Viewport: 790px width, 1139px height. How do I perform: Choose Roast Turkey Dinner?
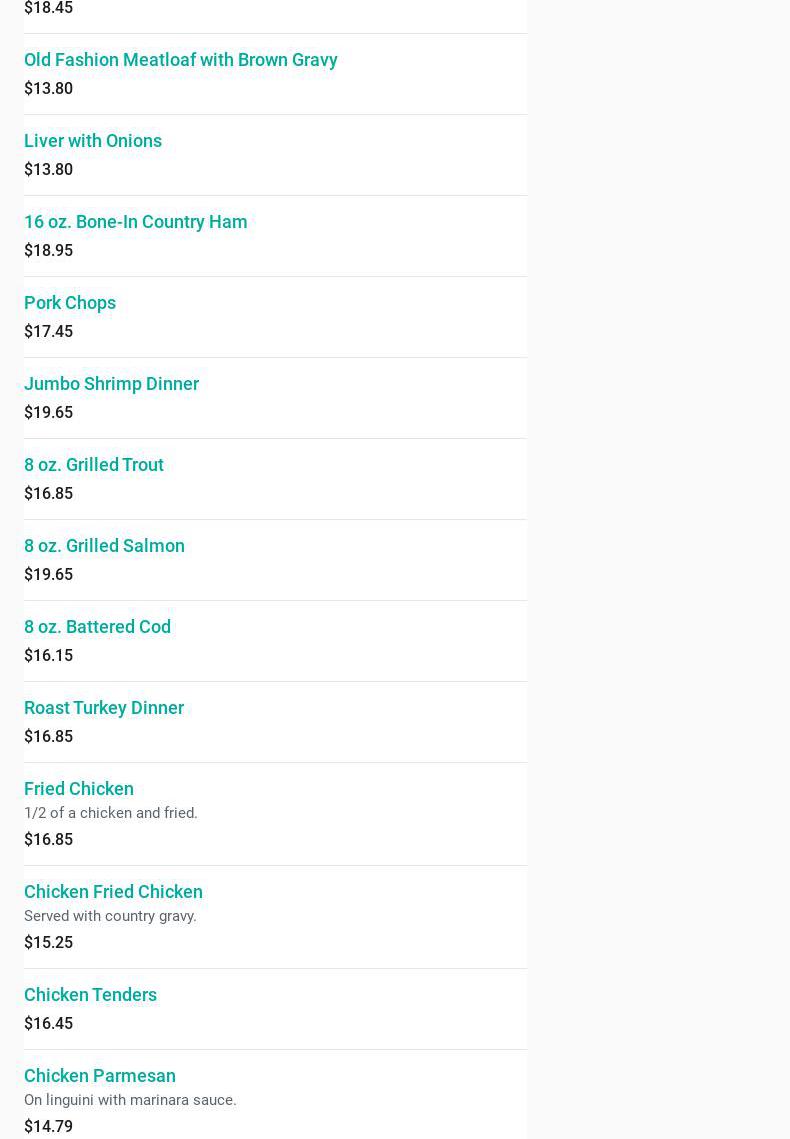click(104, 708)
